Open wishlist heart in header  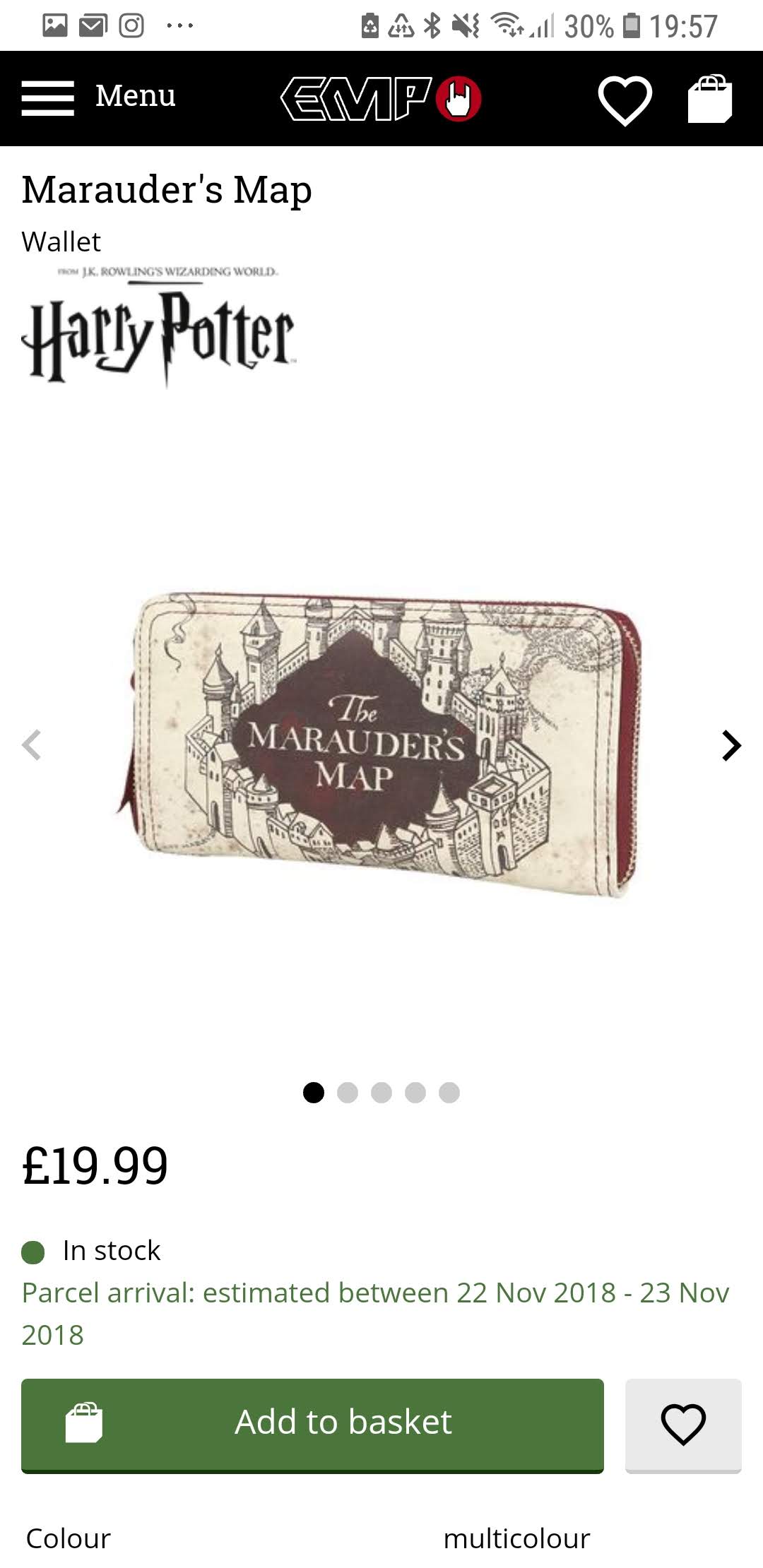pos(625,100)
